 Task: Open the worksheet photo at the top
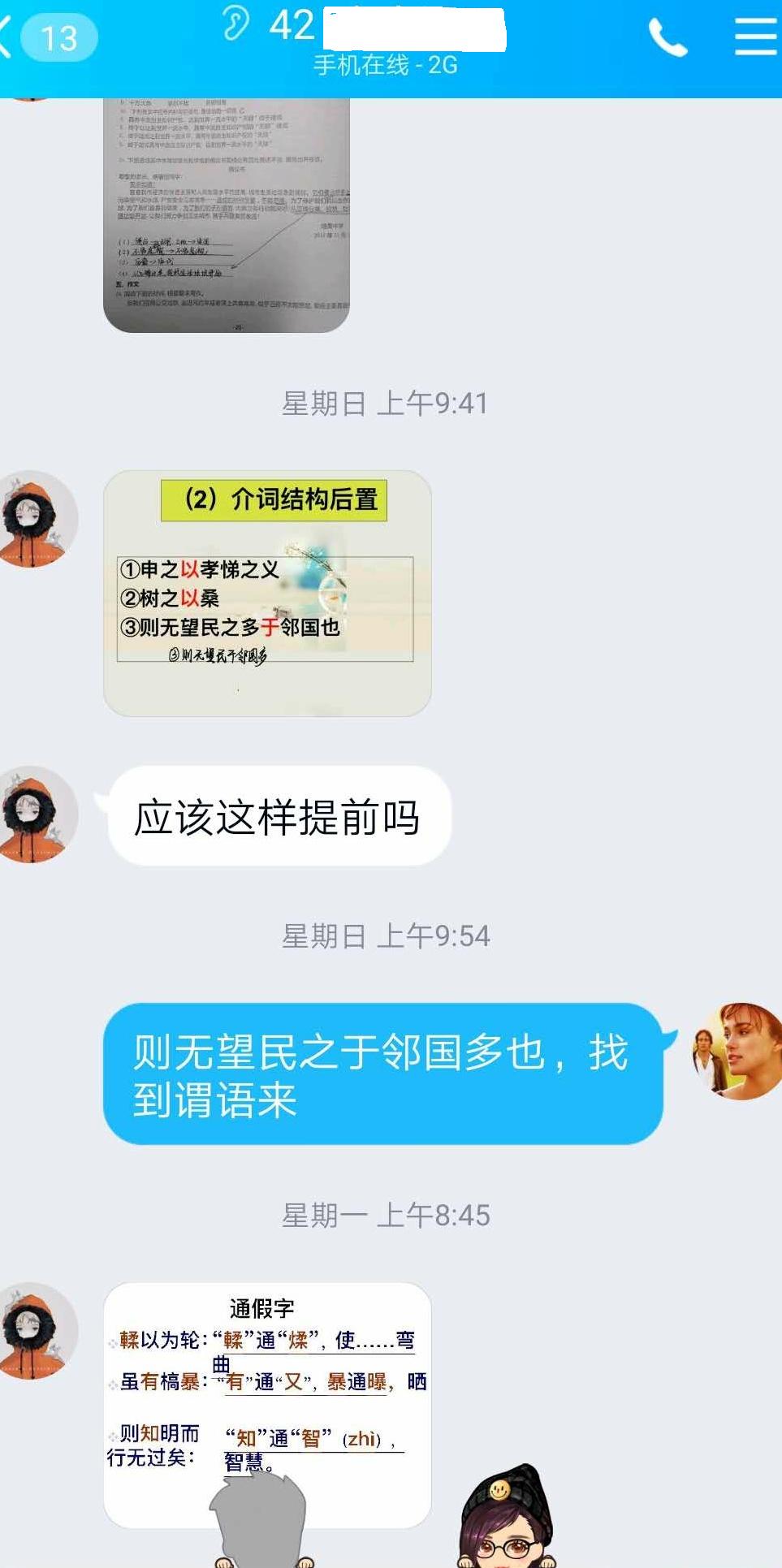[227, 215]
